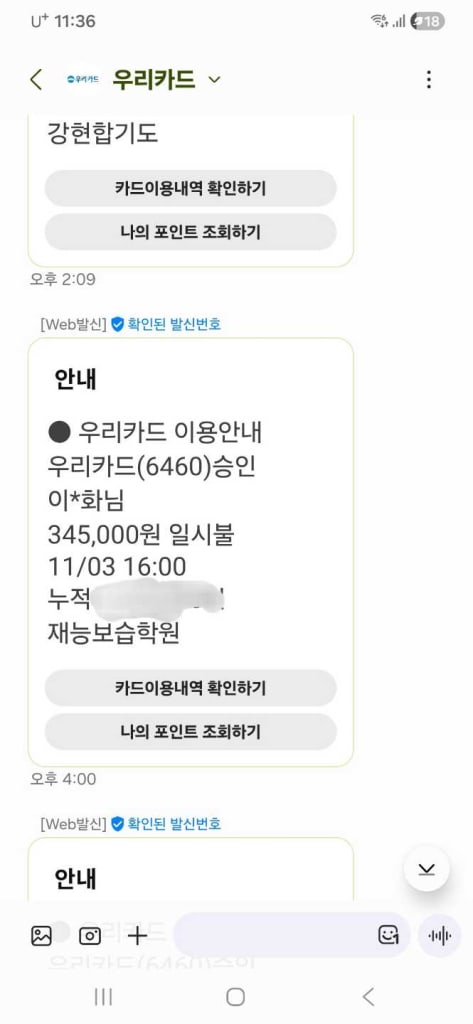Go back from the 우리카드 conversation
This screenshot has height=1024, width=473.
point(37,80)
